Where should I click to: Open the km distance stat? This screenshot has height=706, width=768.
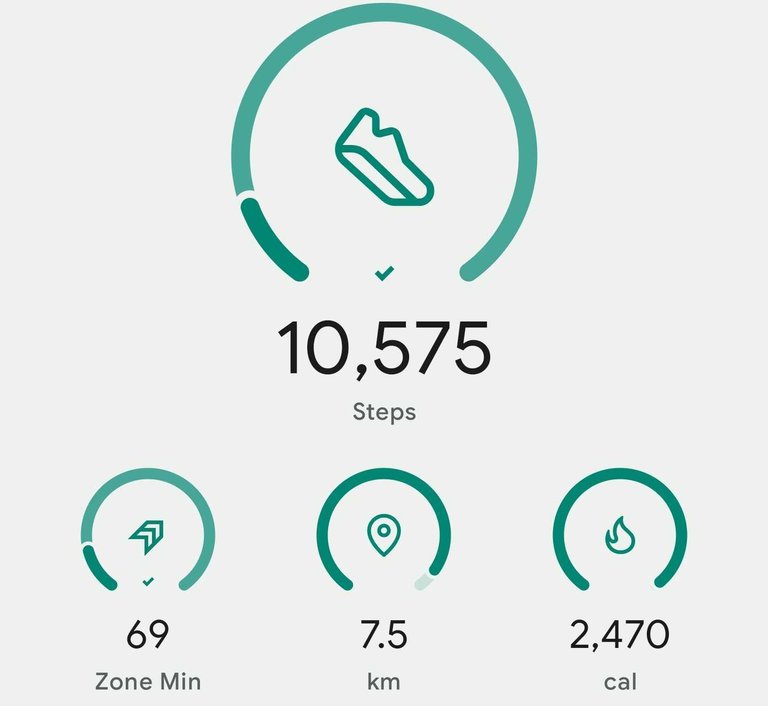384,540
